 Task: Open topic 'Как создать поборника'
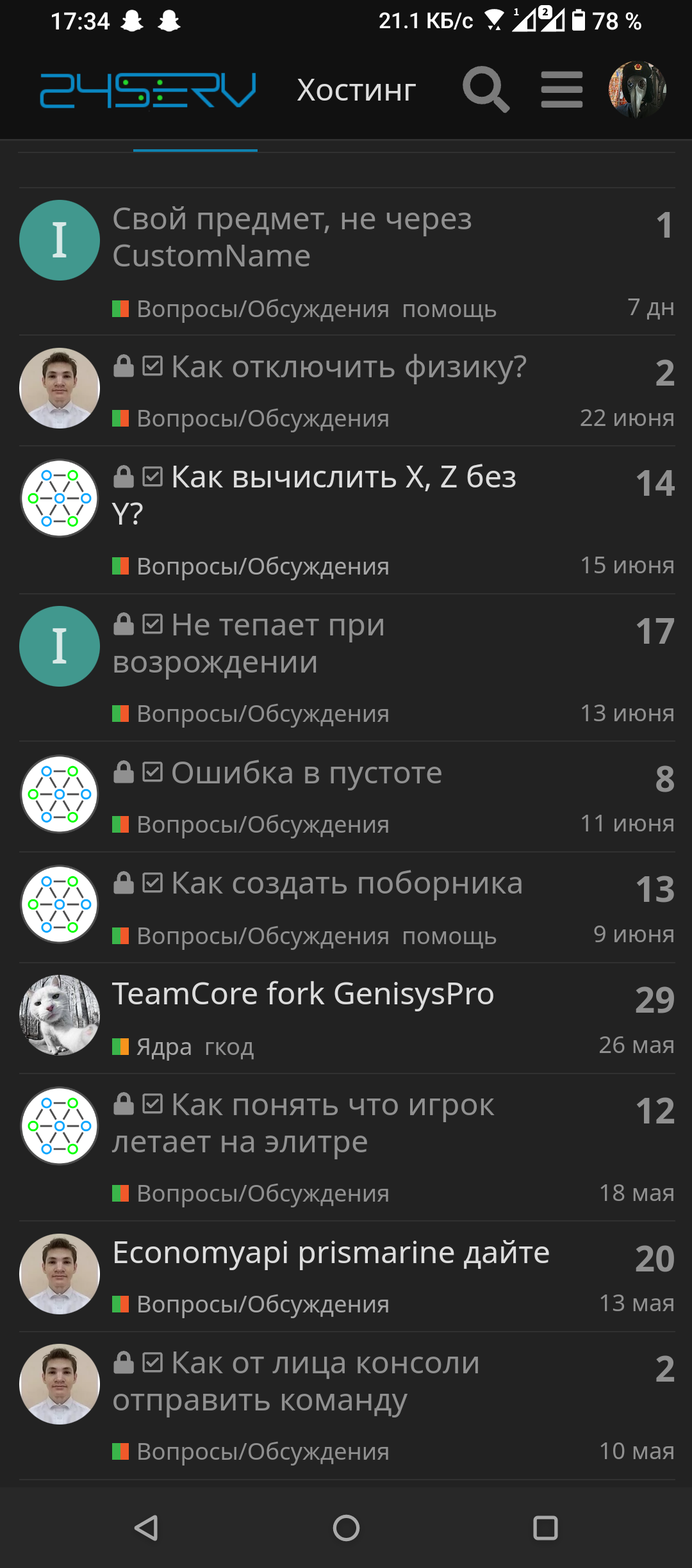coord(347,884)
